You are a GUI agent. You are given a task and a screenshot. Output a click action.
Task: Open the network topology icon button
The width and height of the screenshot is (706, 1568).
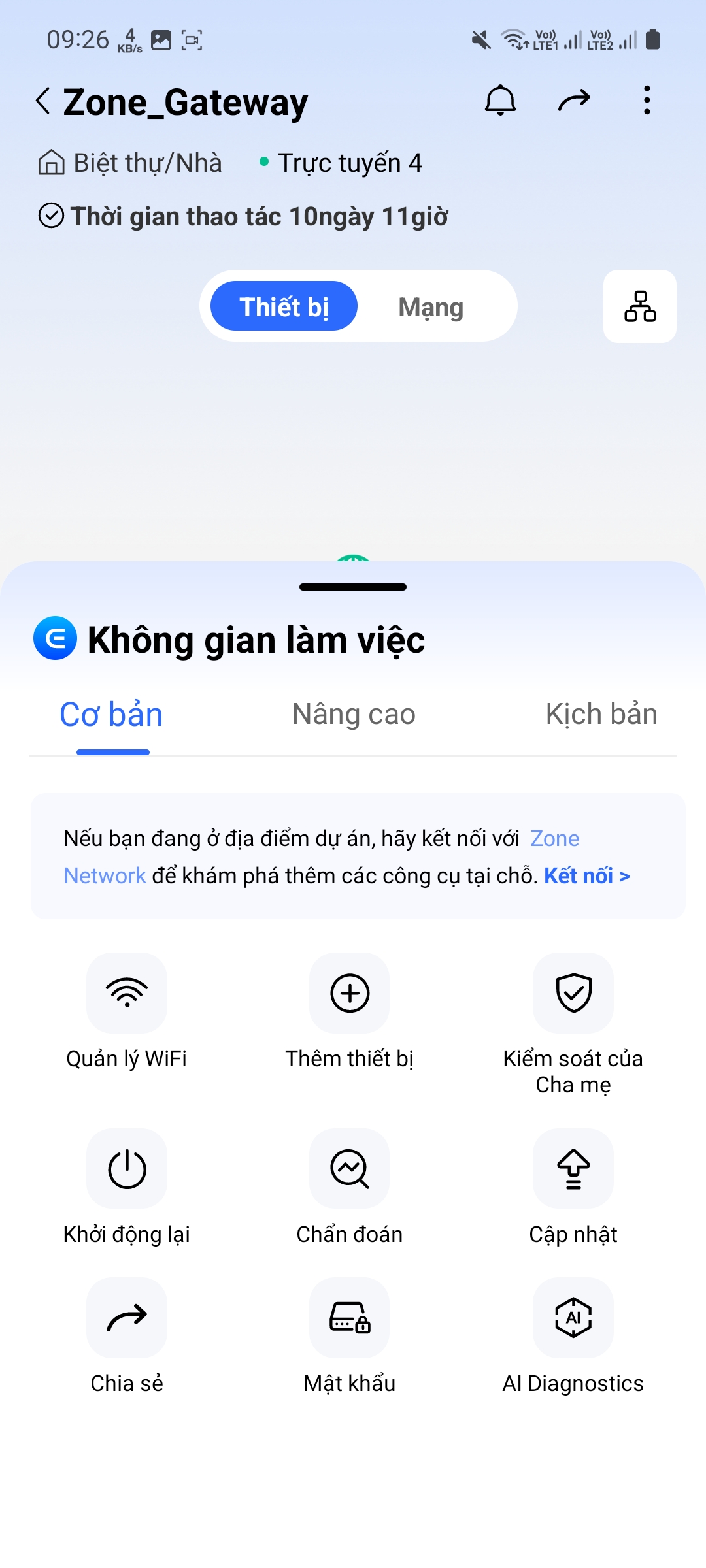point(639,306)
